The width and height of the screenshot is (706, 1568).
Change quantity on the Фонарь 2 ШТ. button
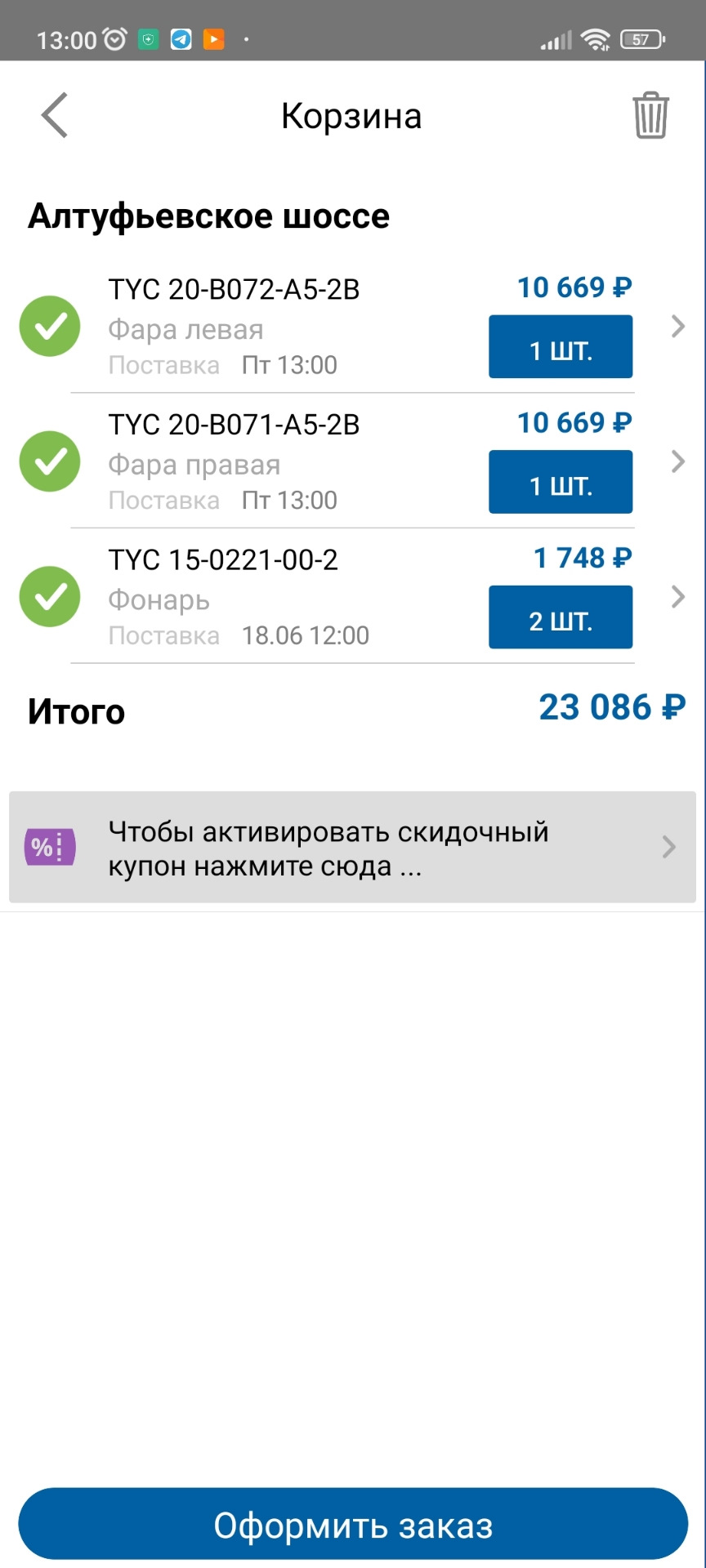pyautogui.click(x=560, y=617)
